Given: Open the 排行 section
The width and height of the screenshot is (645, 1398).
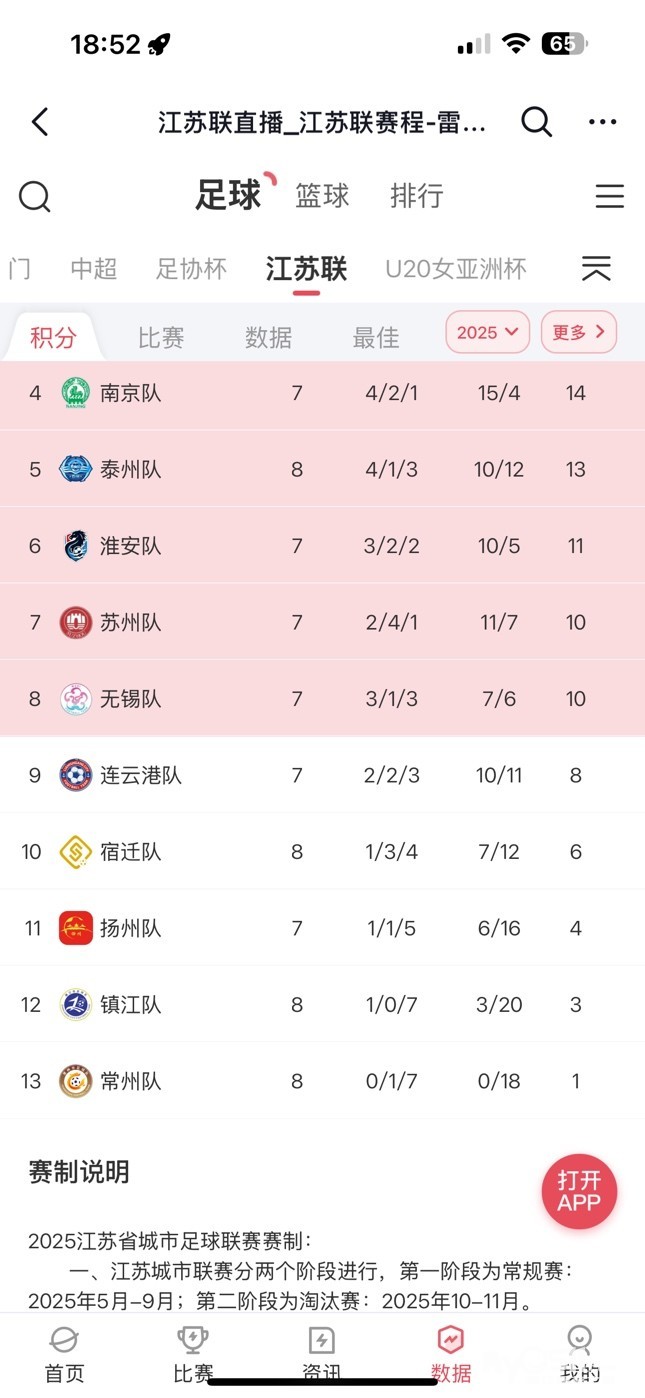Looking at the screenshot, I should pos(416,196).
